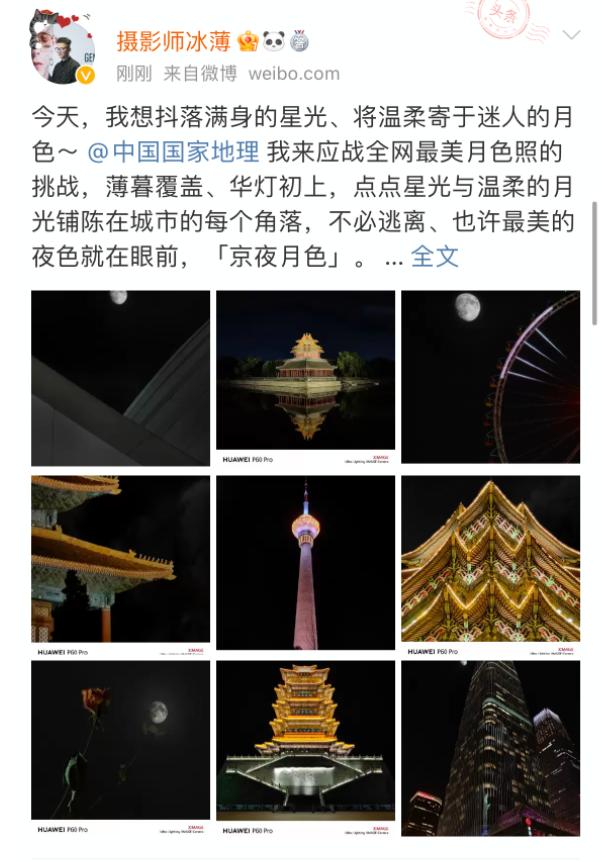Open the illuminated pagoda roof close-up photo
This screenshot has width=602, height=862.
point(490,563)
